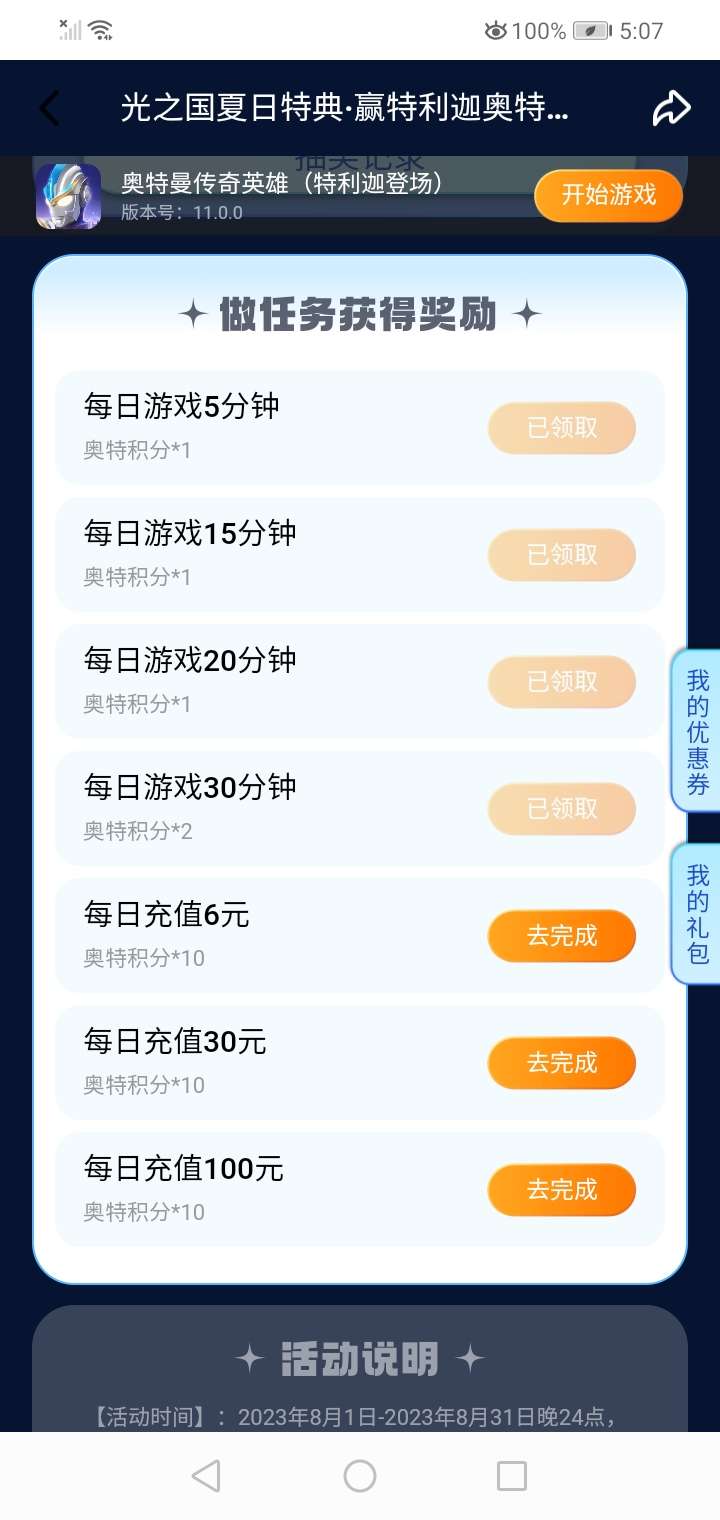Tap 已领取 for 每日游戏30分钟
The image size is (720, 1520).
(561, 809)
